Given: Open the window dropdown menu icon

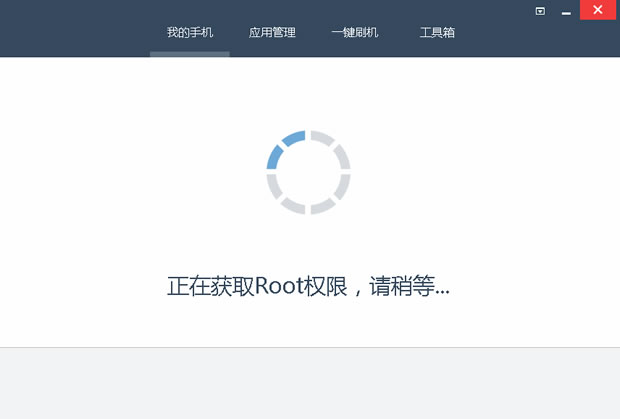Looking at the screenshot, I should point(540,11).
